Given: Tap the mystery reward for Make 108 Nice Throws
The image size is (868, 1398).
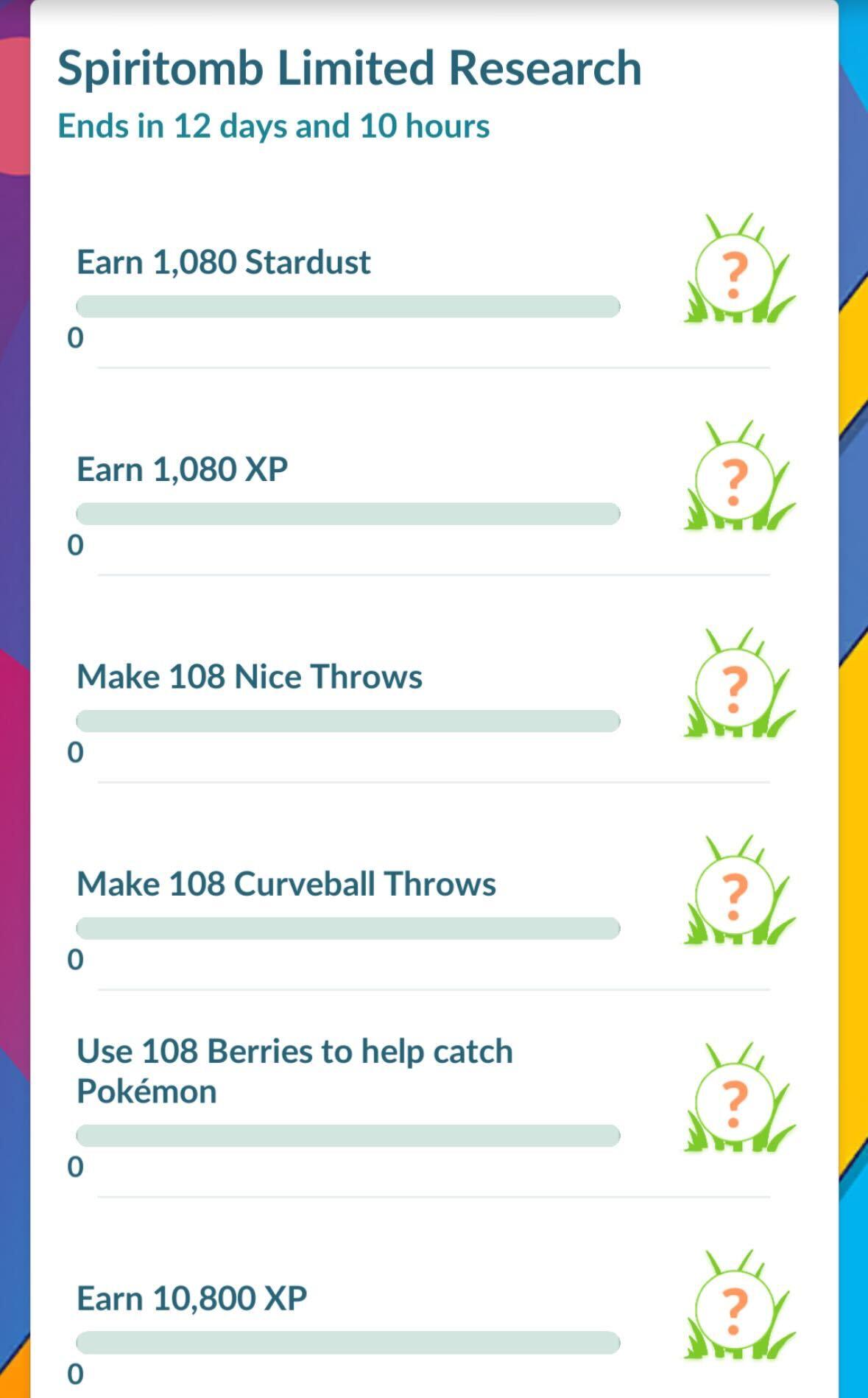Looking at the screenshot, I should coord(735,689).
